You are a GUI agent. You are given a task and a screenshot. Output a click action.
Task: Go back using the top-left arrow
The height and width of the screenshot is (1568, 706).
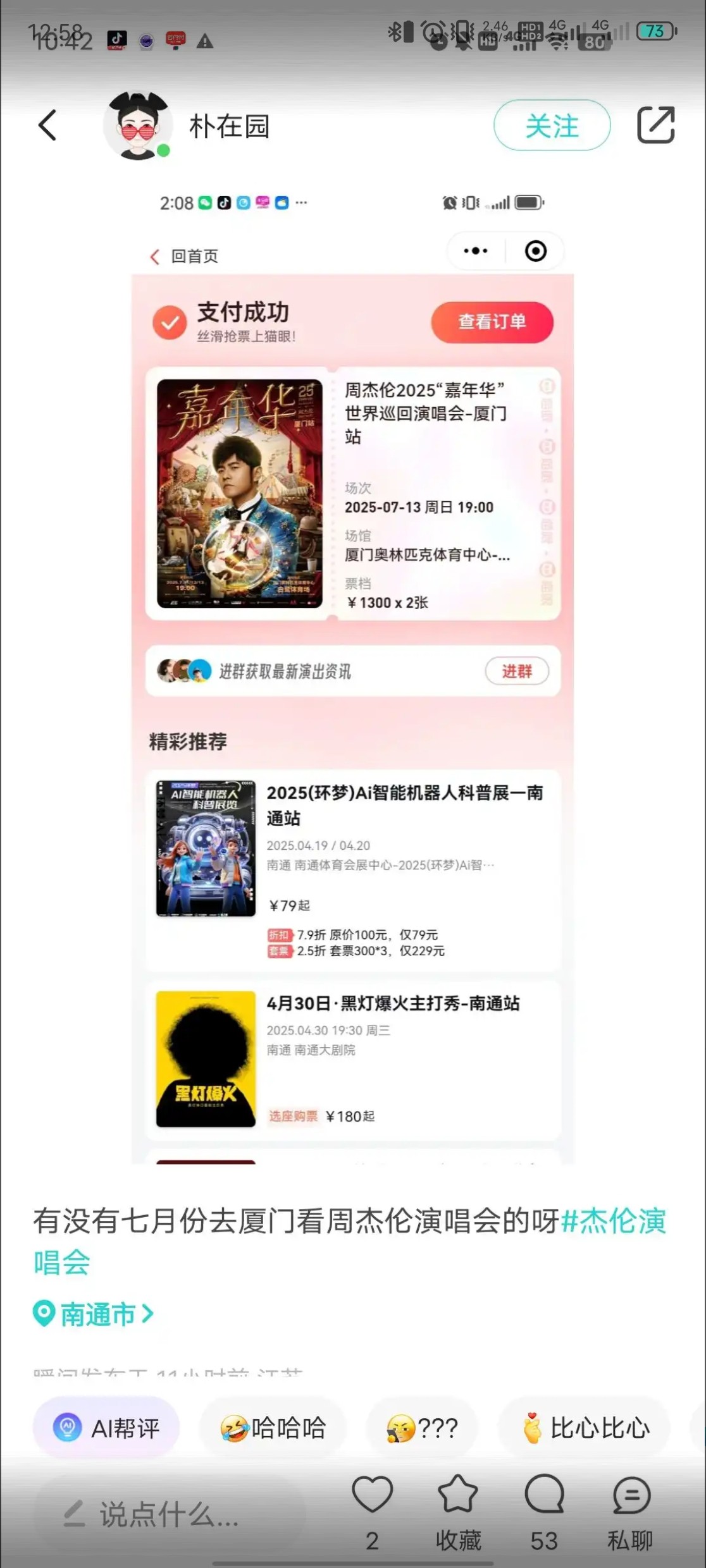[47, 125]
